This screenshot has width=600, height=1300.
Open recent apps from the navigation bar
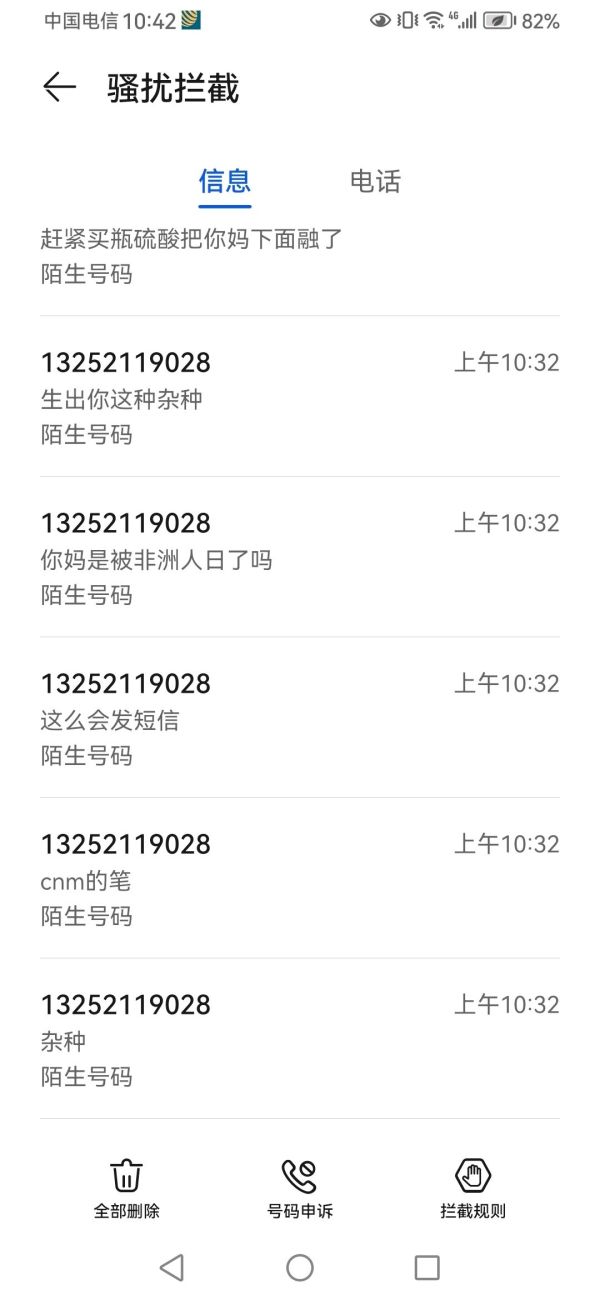(427, 1268)
